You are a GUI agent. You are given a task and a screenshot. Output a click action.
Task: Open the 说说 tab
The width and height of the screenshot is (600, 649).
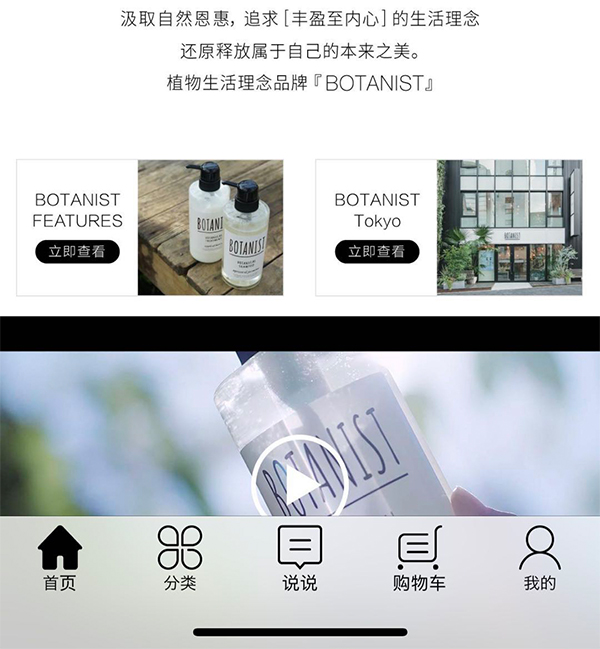tap(299, 558)
